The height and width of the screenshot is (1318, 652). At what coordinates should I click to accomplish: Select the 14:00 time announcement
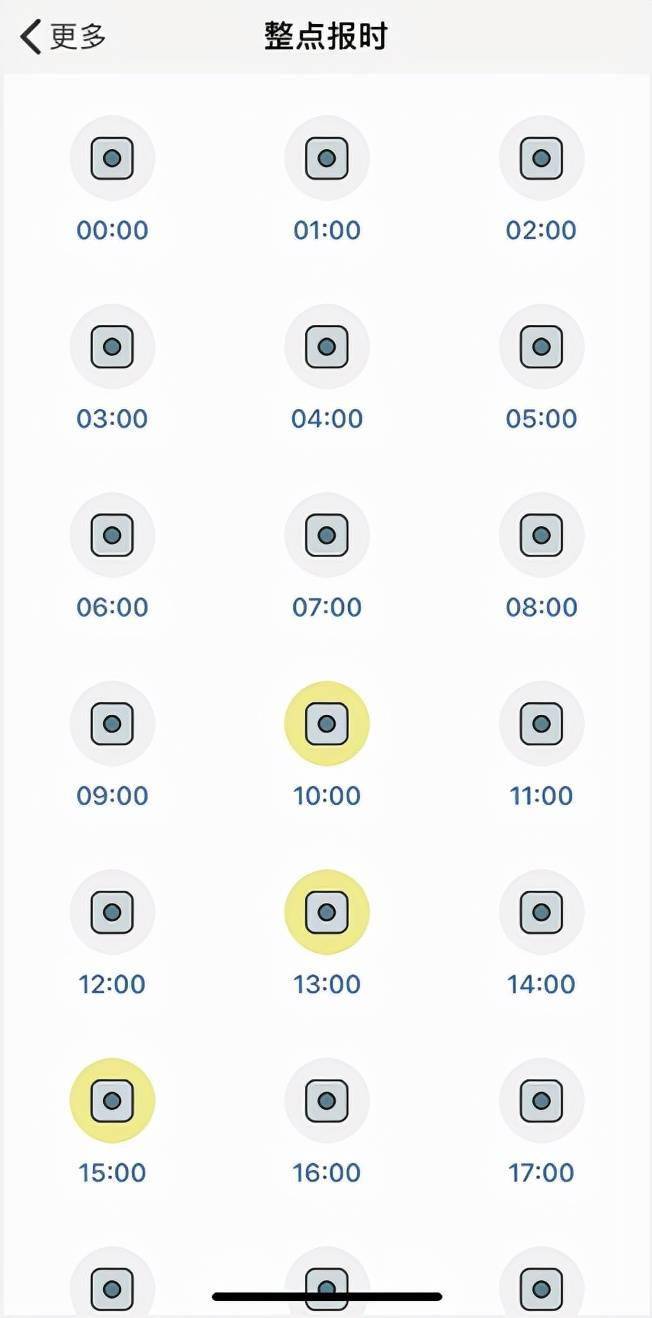pos(541,912)
